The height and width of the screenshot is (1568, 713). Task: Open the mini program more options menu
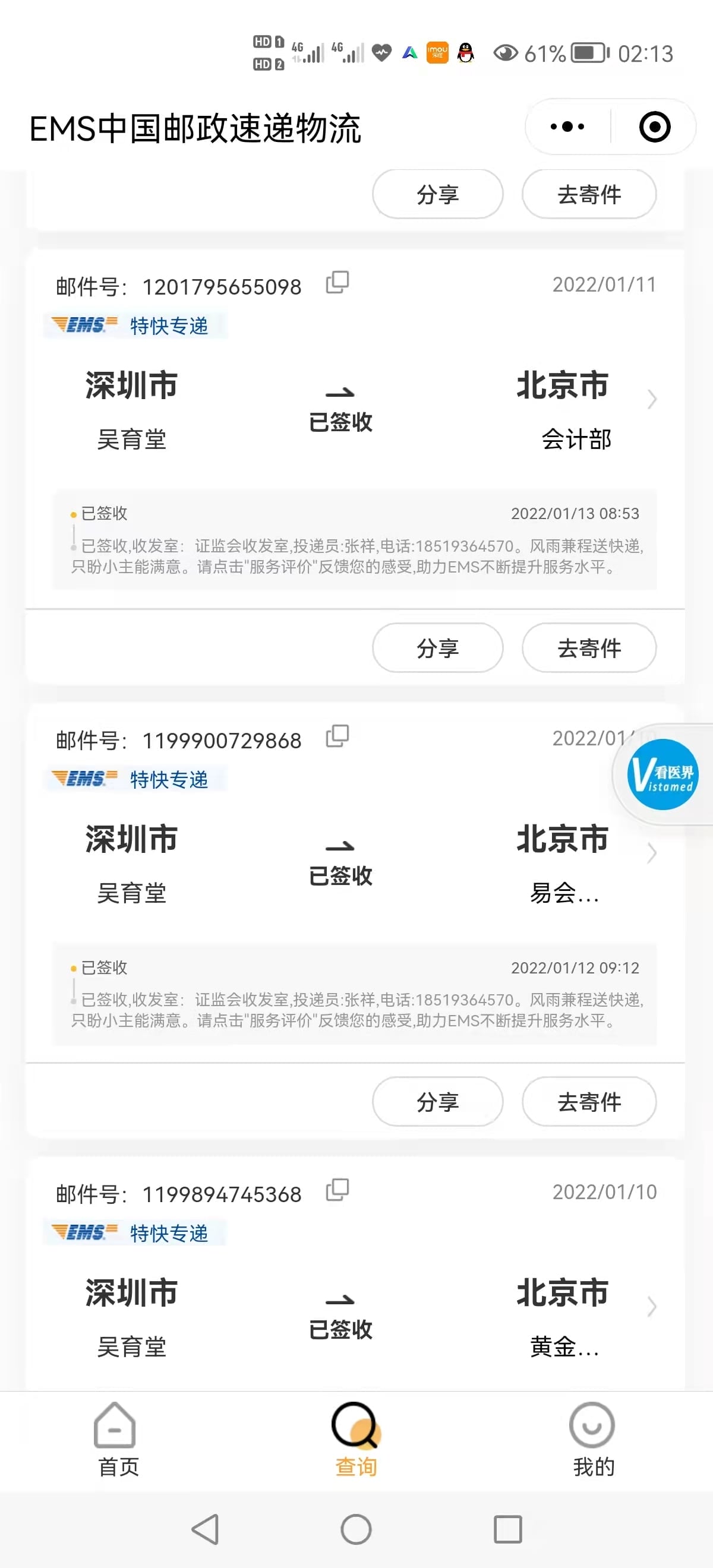pos(567,127)
